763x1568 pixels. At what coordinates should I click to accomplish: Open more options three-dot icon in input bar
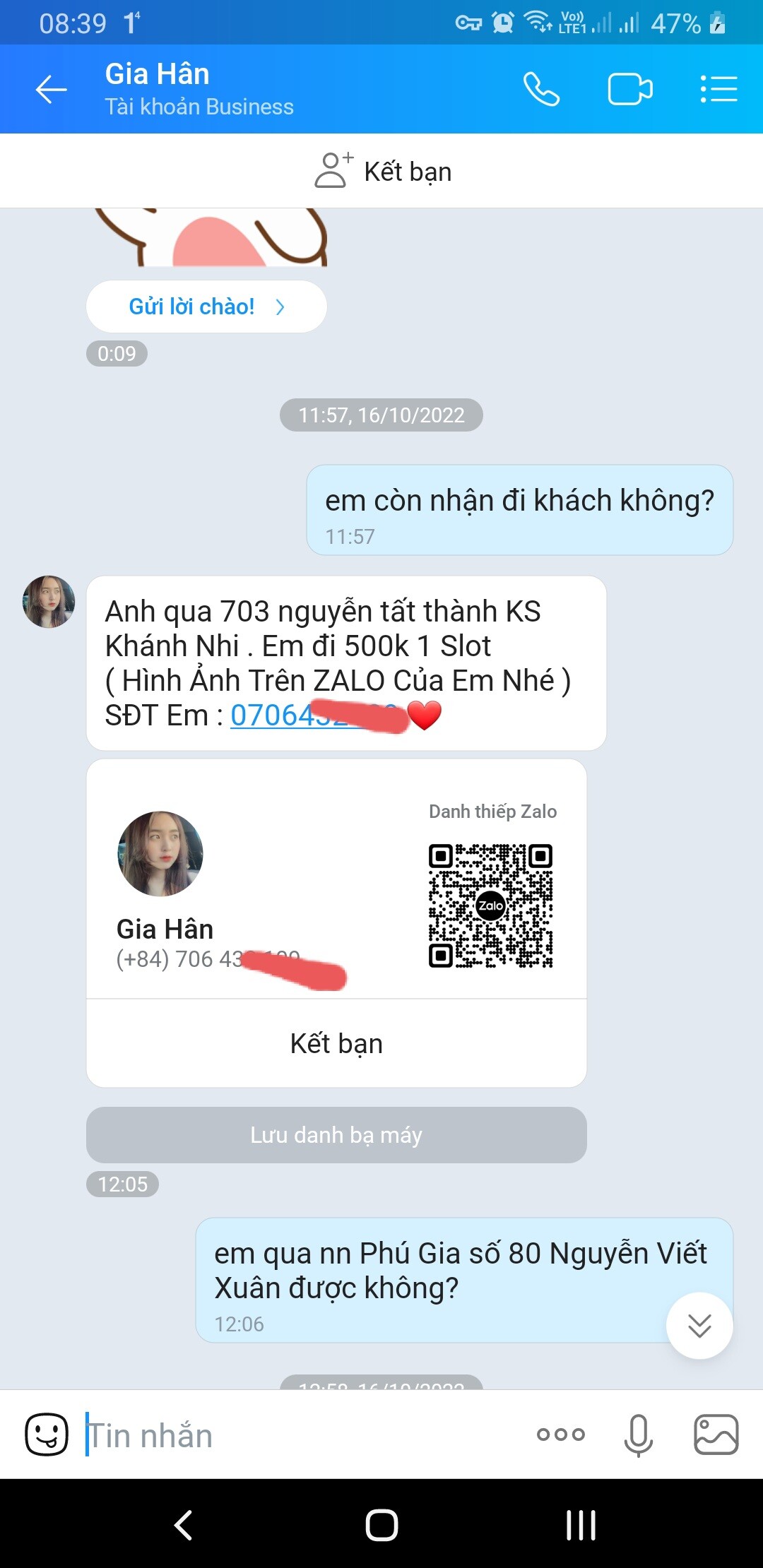click(561, 1435)
